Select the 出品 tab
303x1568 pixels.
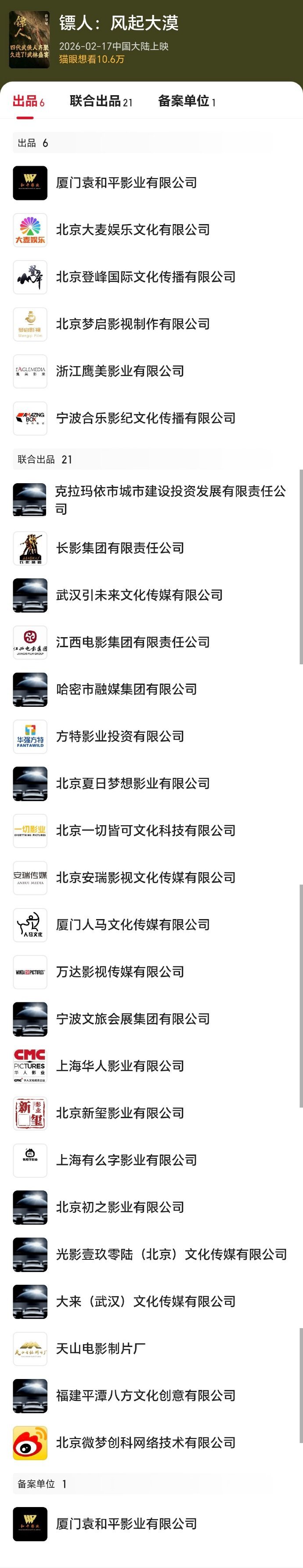click(28, 101)
